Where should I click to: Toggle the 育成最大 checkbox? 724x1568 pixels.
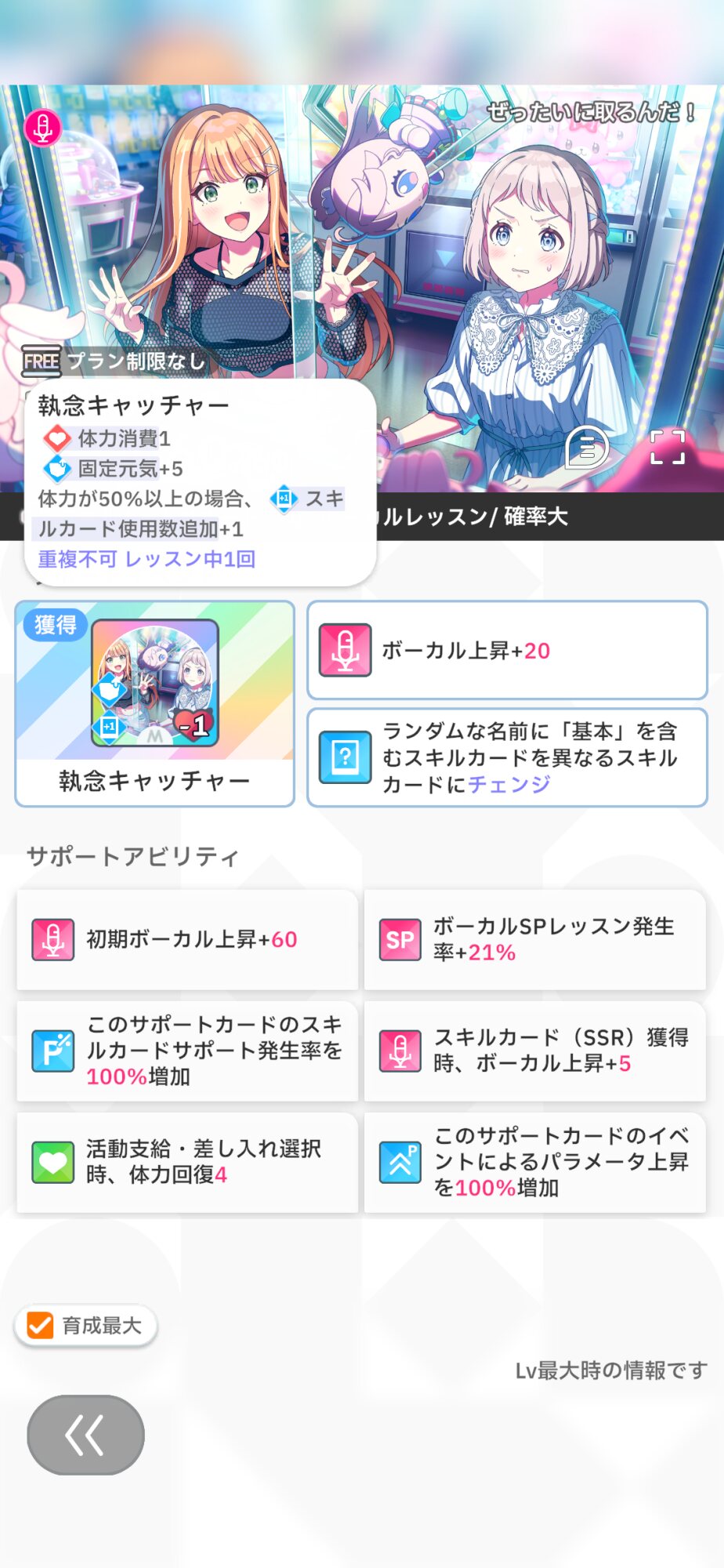point(40,1325)
